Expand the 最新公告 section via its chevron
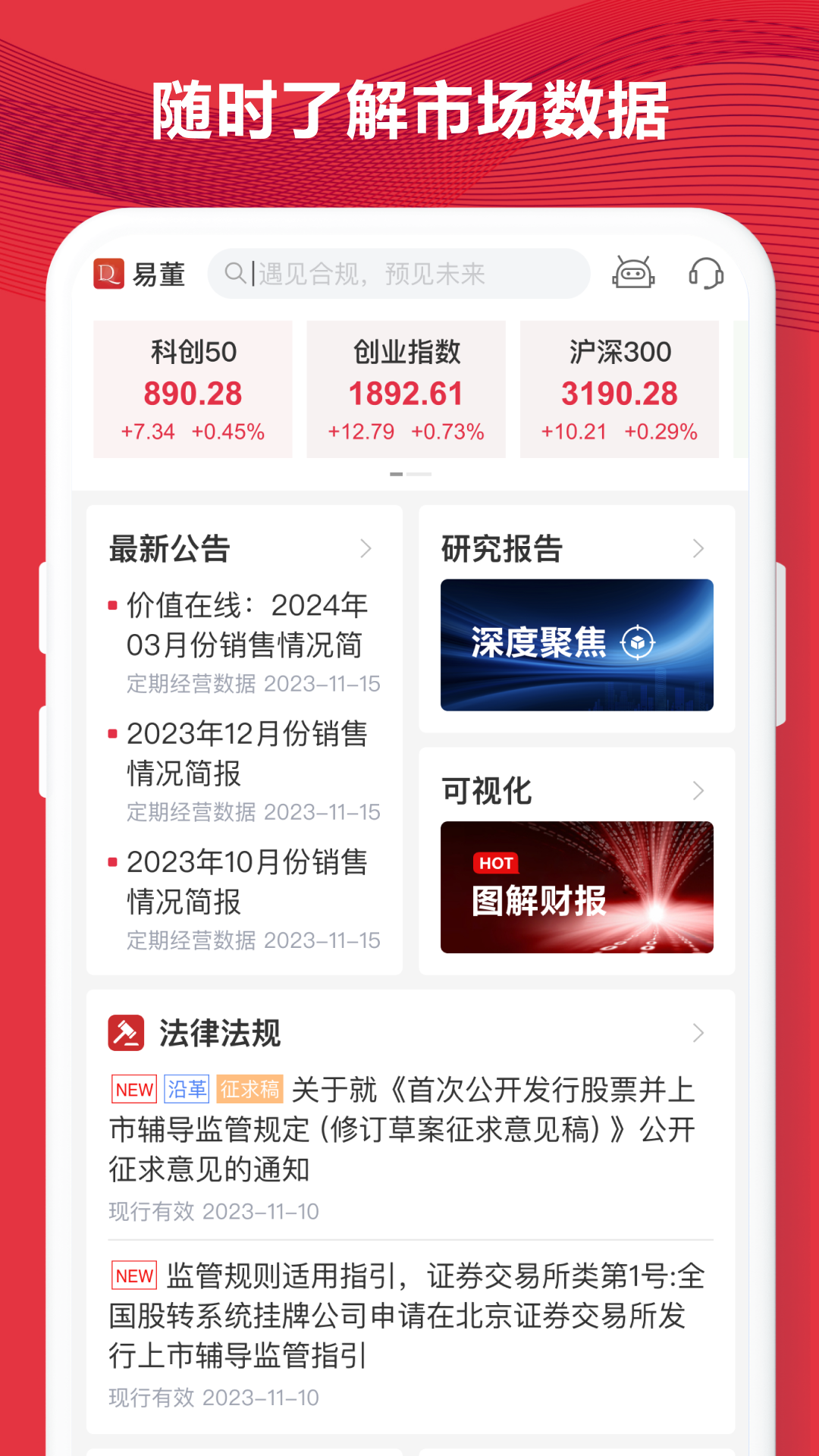819x1456 pixels. [367, 548]
